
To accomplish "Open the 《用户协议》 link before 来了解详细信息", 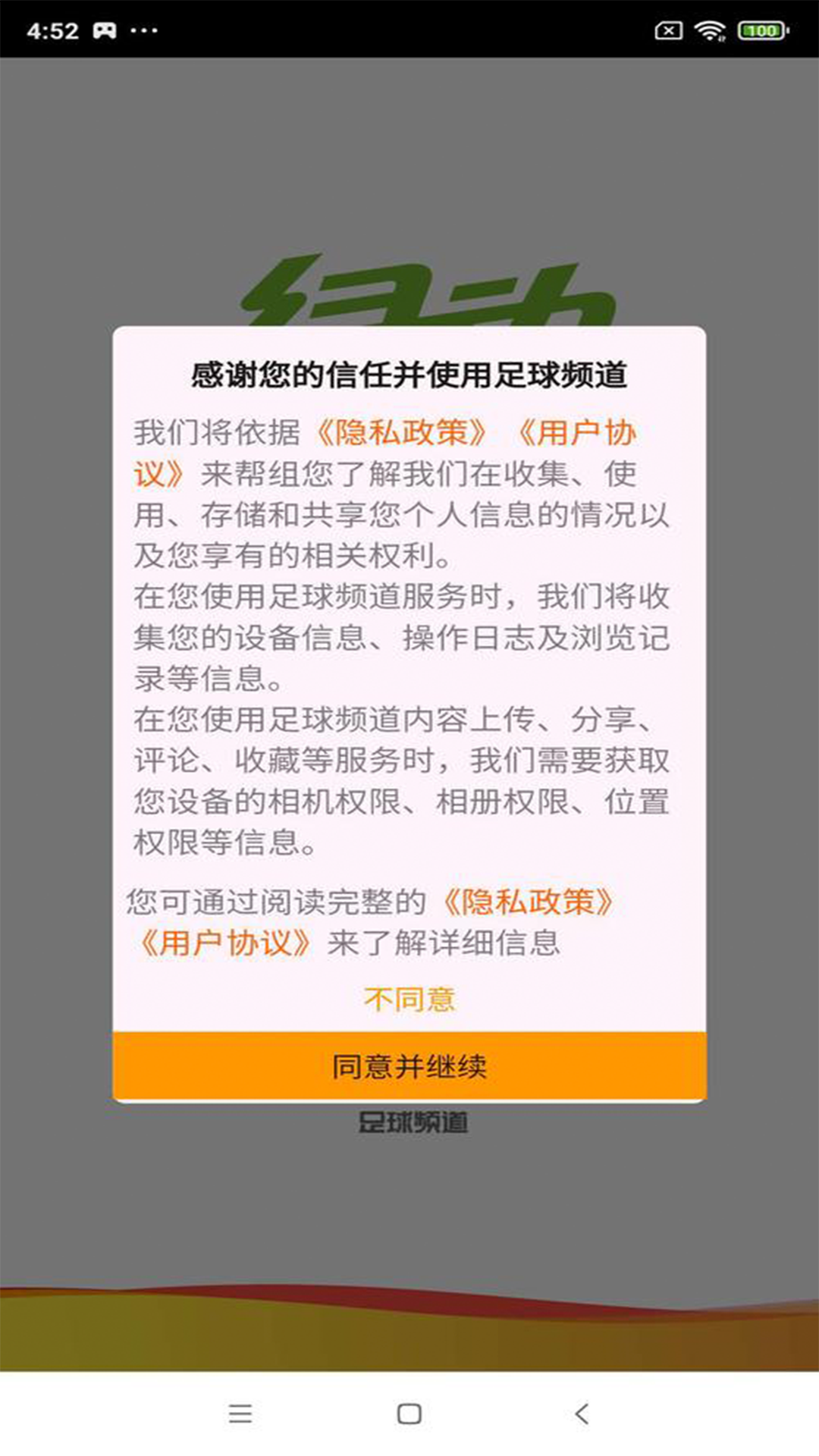I will point(226,943).
